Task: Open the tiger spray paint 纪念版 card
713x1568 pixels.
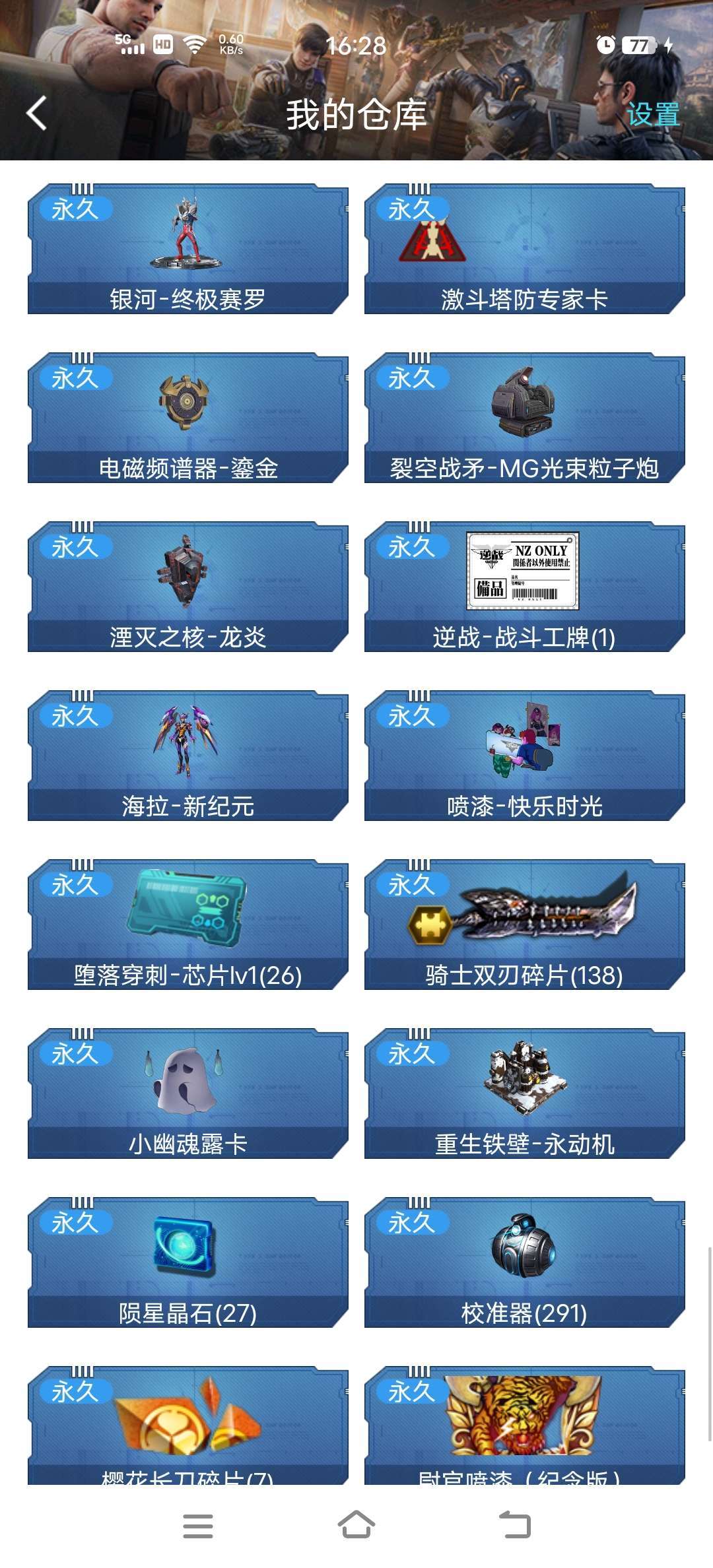Action: [x=524, y=1425]
